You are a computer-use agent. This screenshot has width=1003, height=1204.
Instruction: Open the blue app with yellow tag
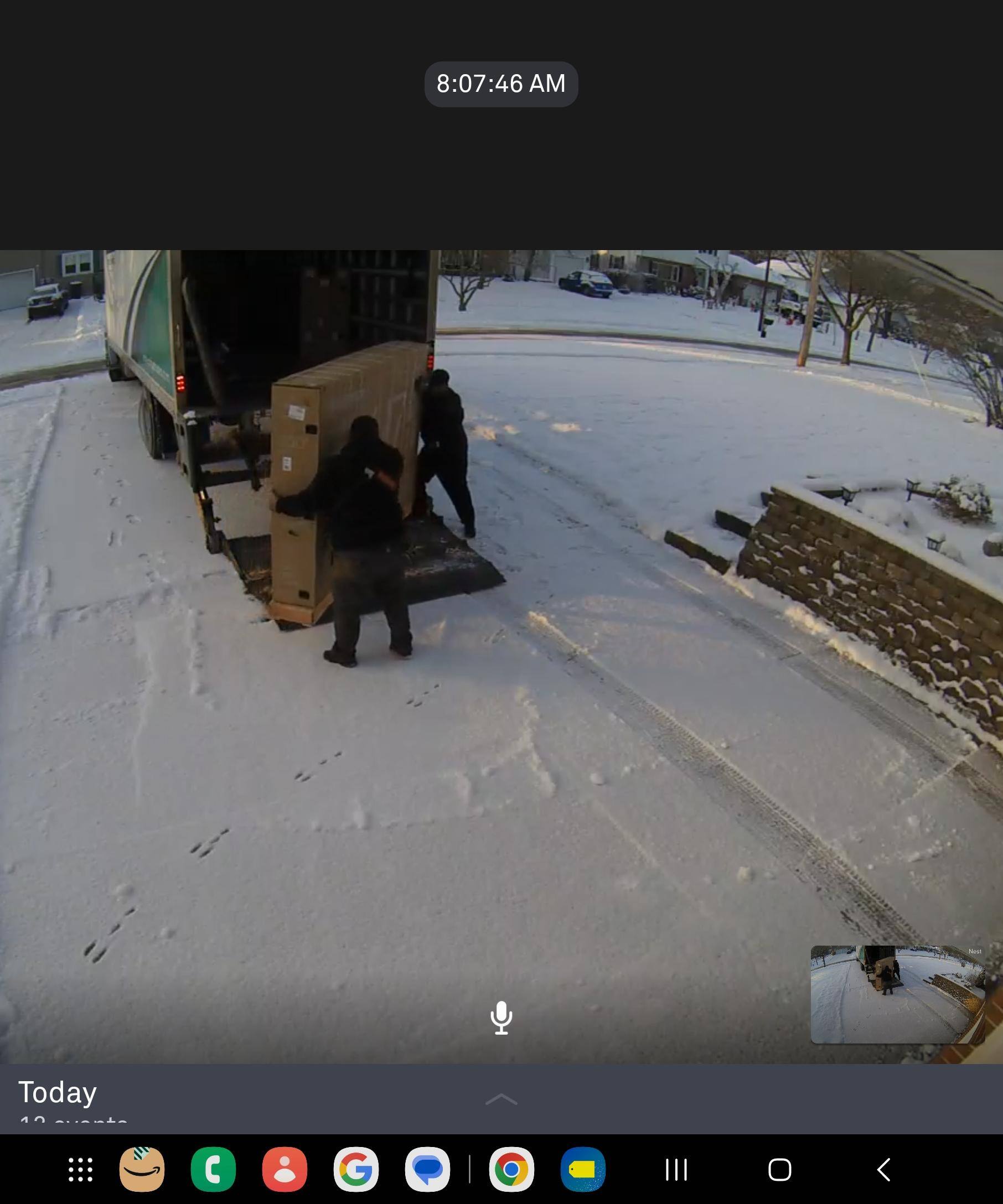583,1170
